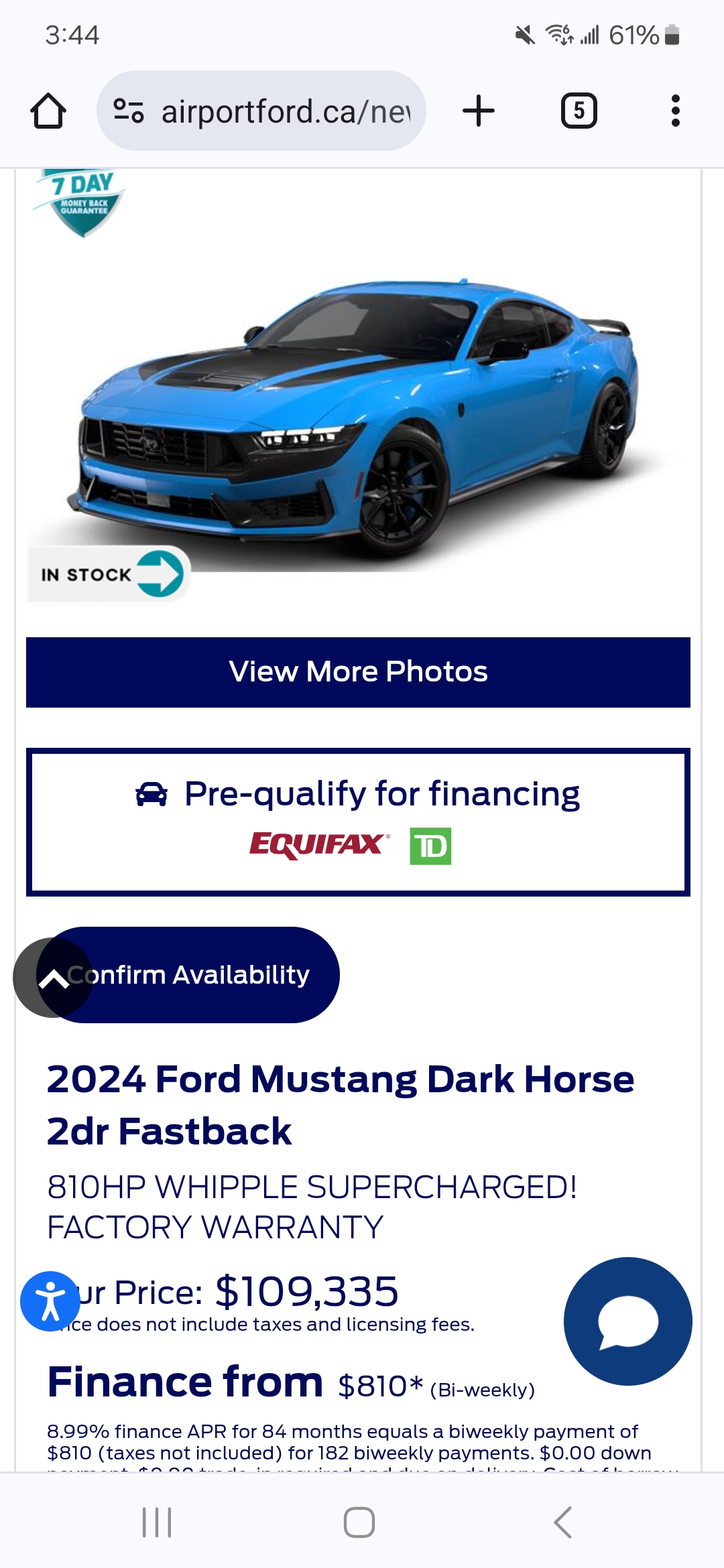
Task: Open a new browser tab
Action: click(479, 111)
